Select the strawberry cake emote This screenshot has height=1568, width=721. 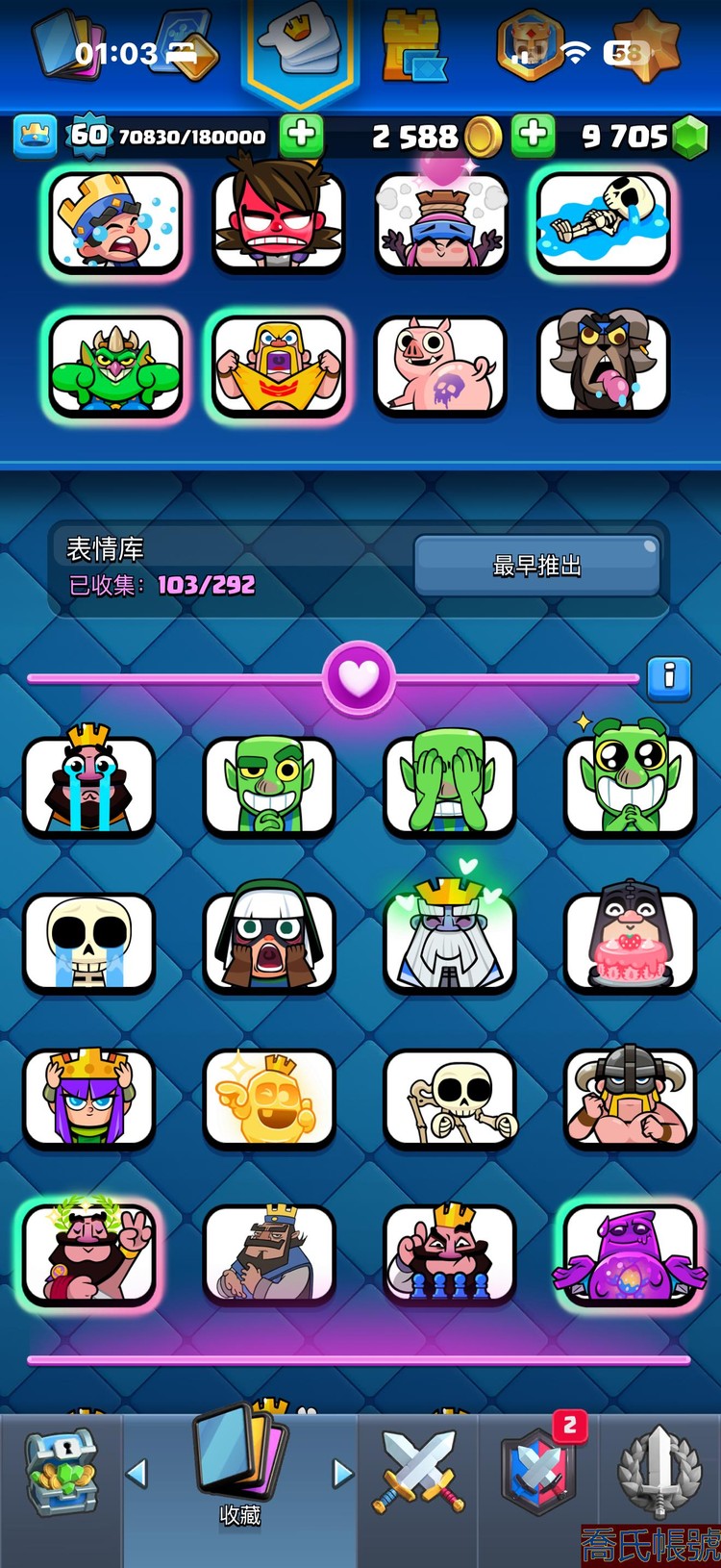pyautogui.click(x=629, y=941)
